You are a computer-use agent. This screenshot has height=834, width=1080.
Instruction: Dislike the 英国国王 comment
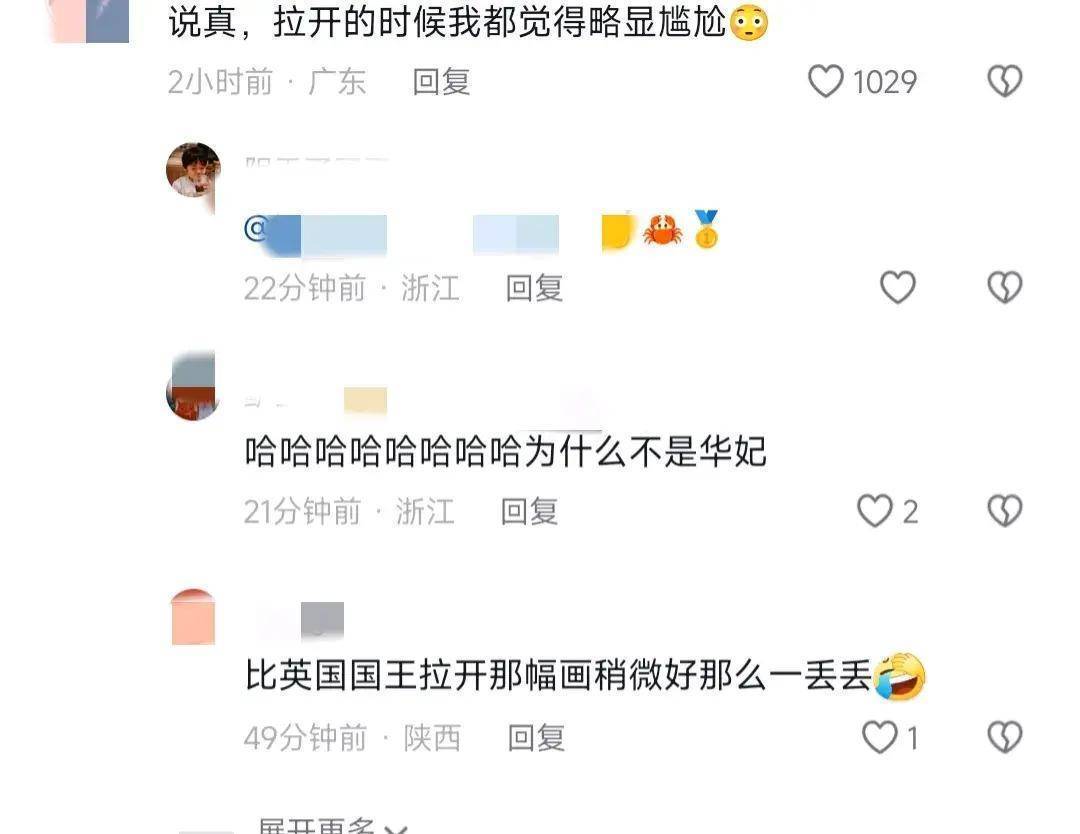pos(1004,738)
